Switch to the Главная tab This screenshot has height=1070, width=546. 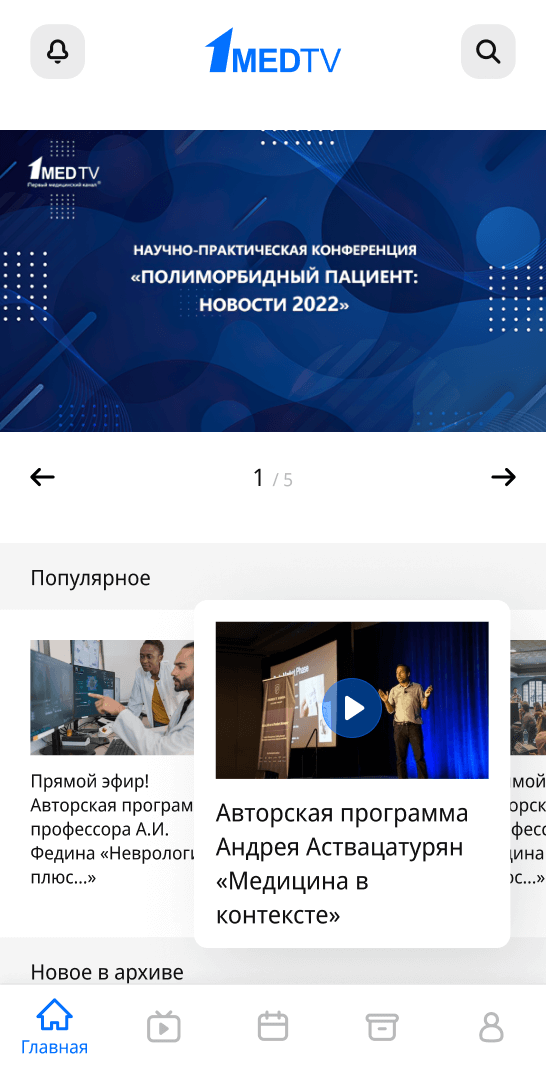(x=55, y=1027)
